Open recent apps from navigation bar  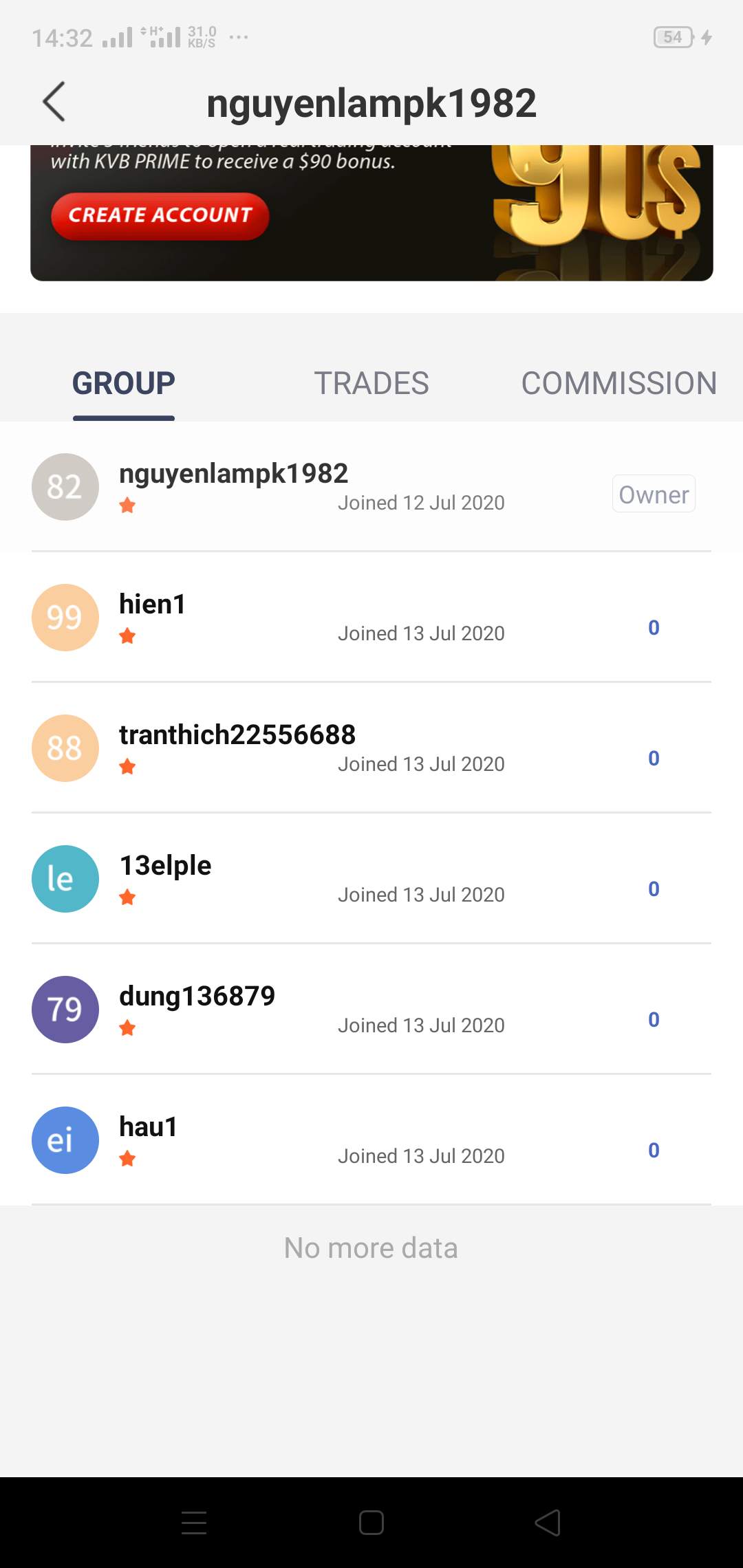click(x=194, y=1523)
